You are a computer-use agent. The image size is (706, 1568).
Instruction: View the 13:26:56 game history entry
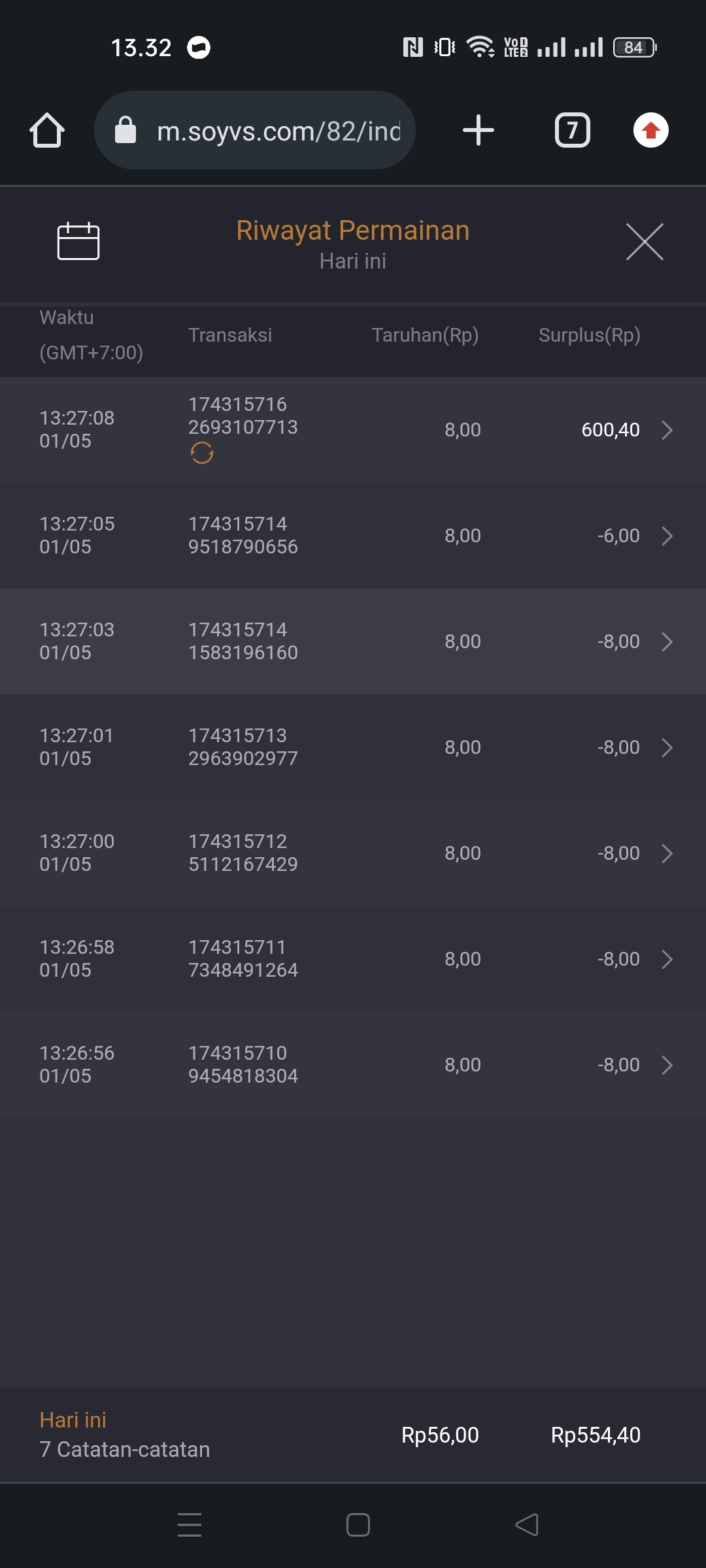666,1065
